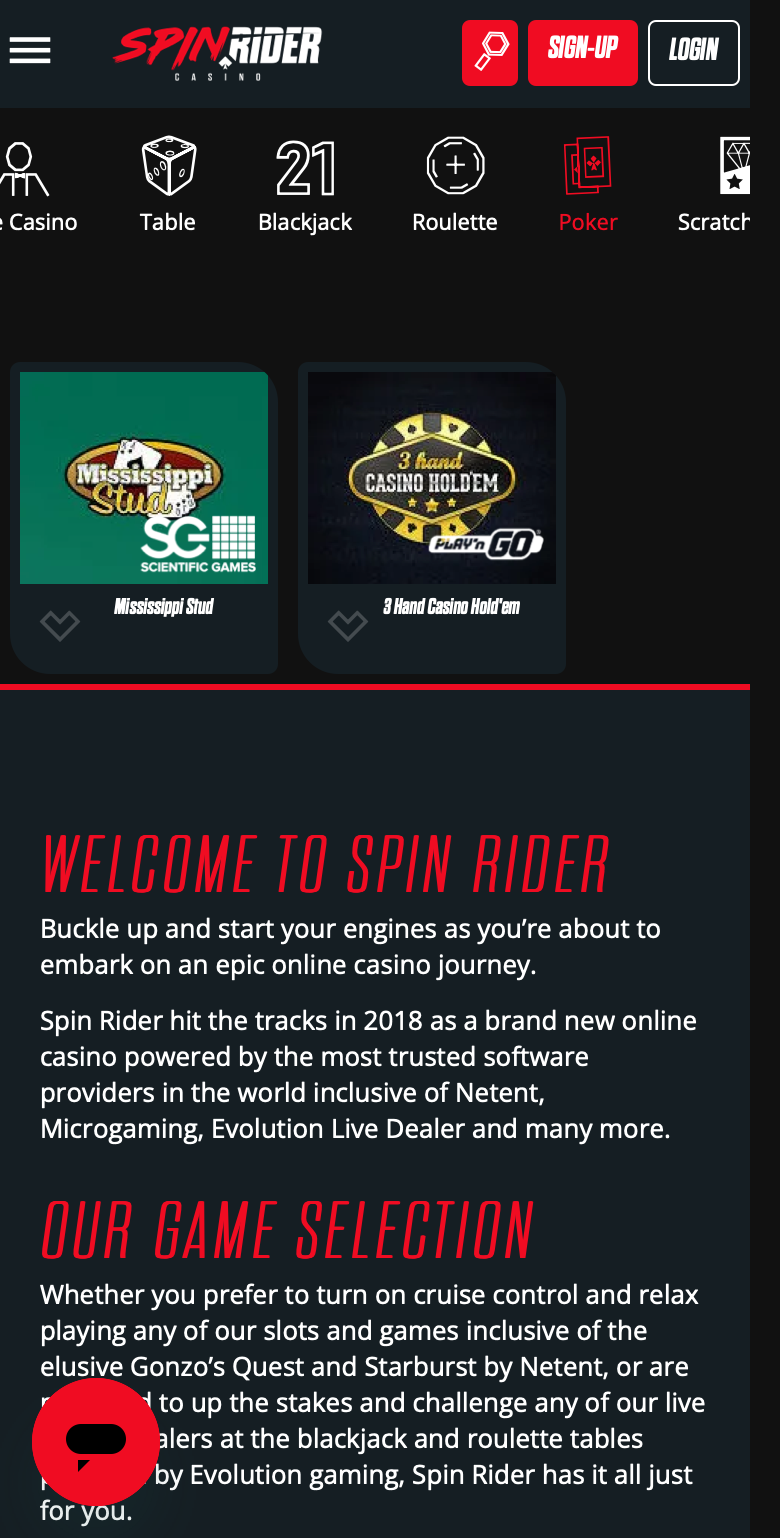Tap the Sign-Up button
780x1538 pixels.
pos(583,52)
